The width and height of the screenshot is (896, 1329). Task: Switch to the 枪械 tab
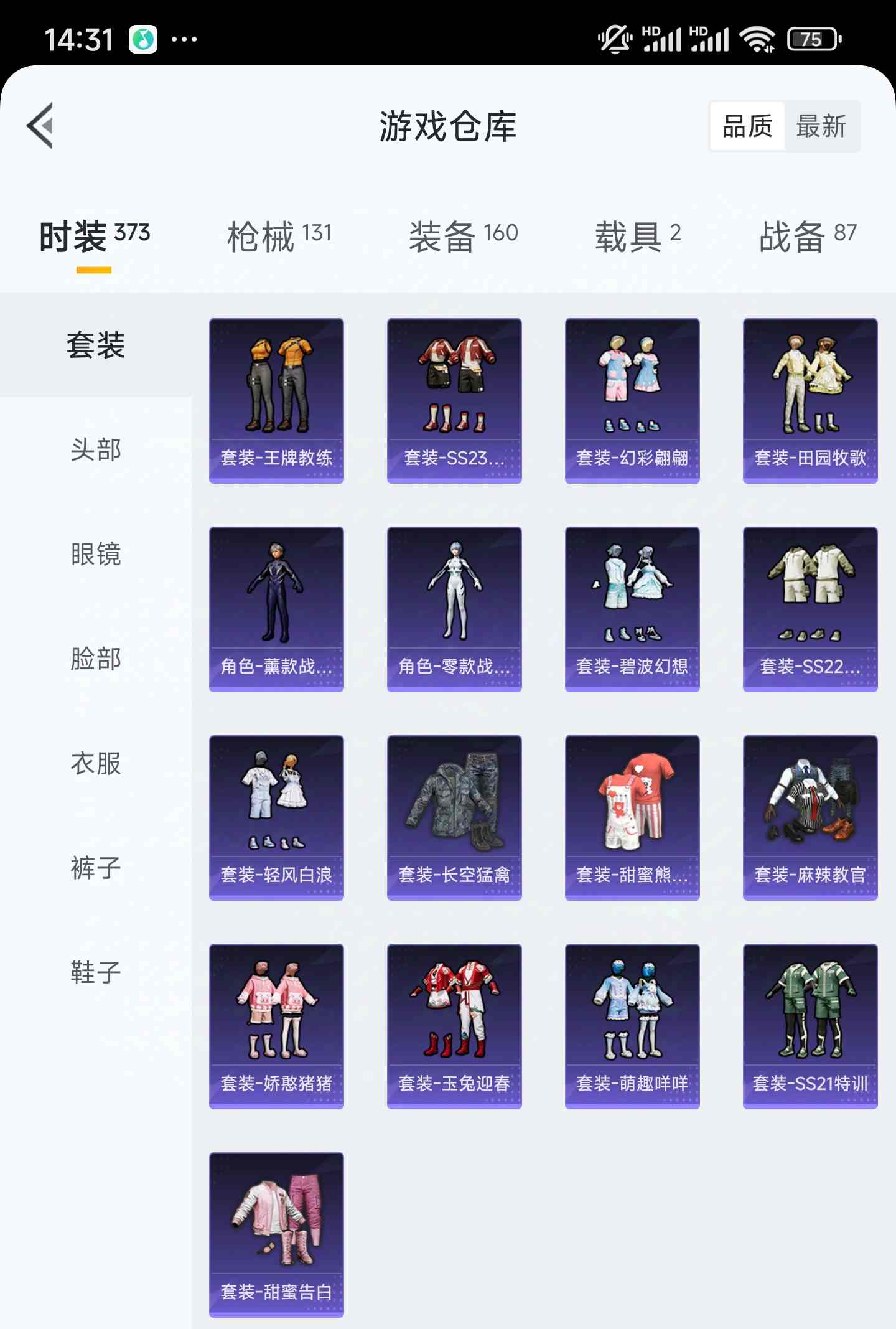(279, 237)
